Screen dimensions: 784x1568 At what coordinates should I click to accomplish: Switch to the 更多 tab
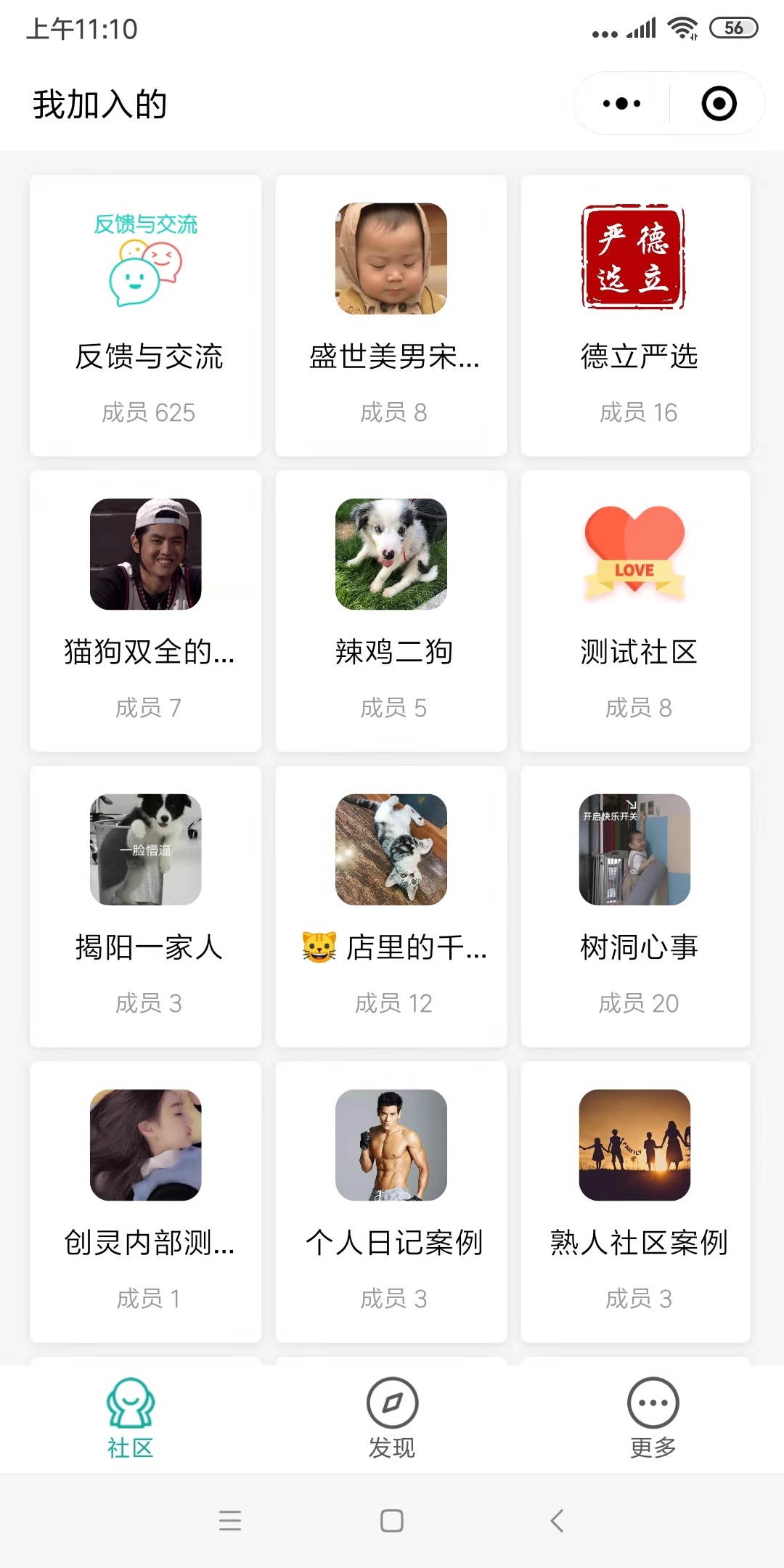(653, 1419)
